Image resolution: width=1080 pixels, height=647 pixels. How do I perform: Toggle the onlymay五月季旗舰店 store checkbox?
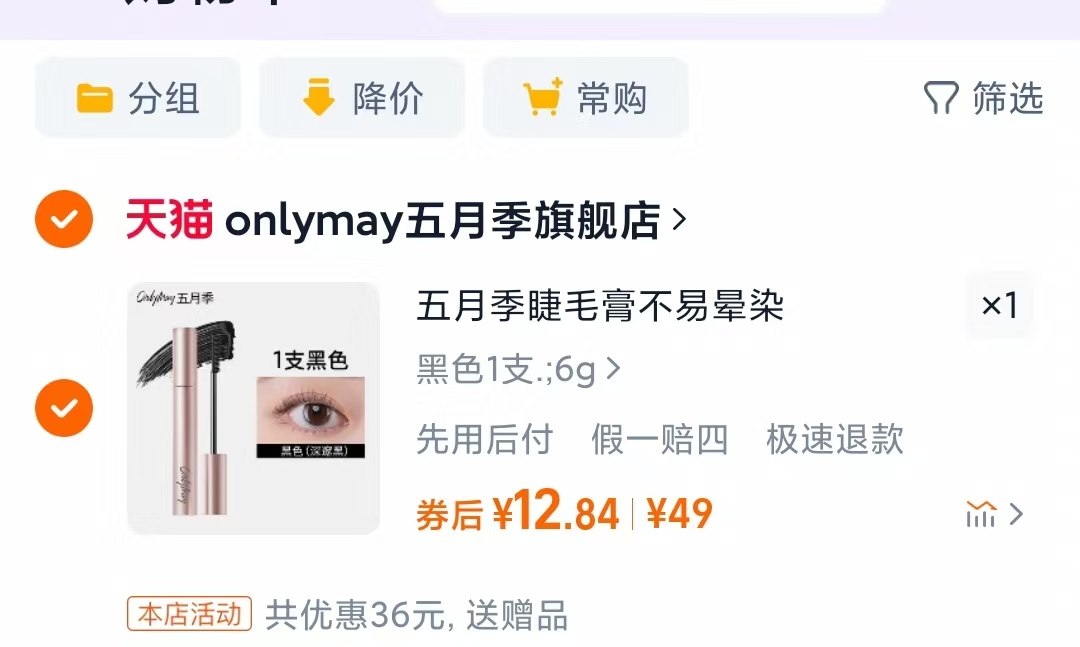[x=64, y=219]
